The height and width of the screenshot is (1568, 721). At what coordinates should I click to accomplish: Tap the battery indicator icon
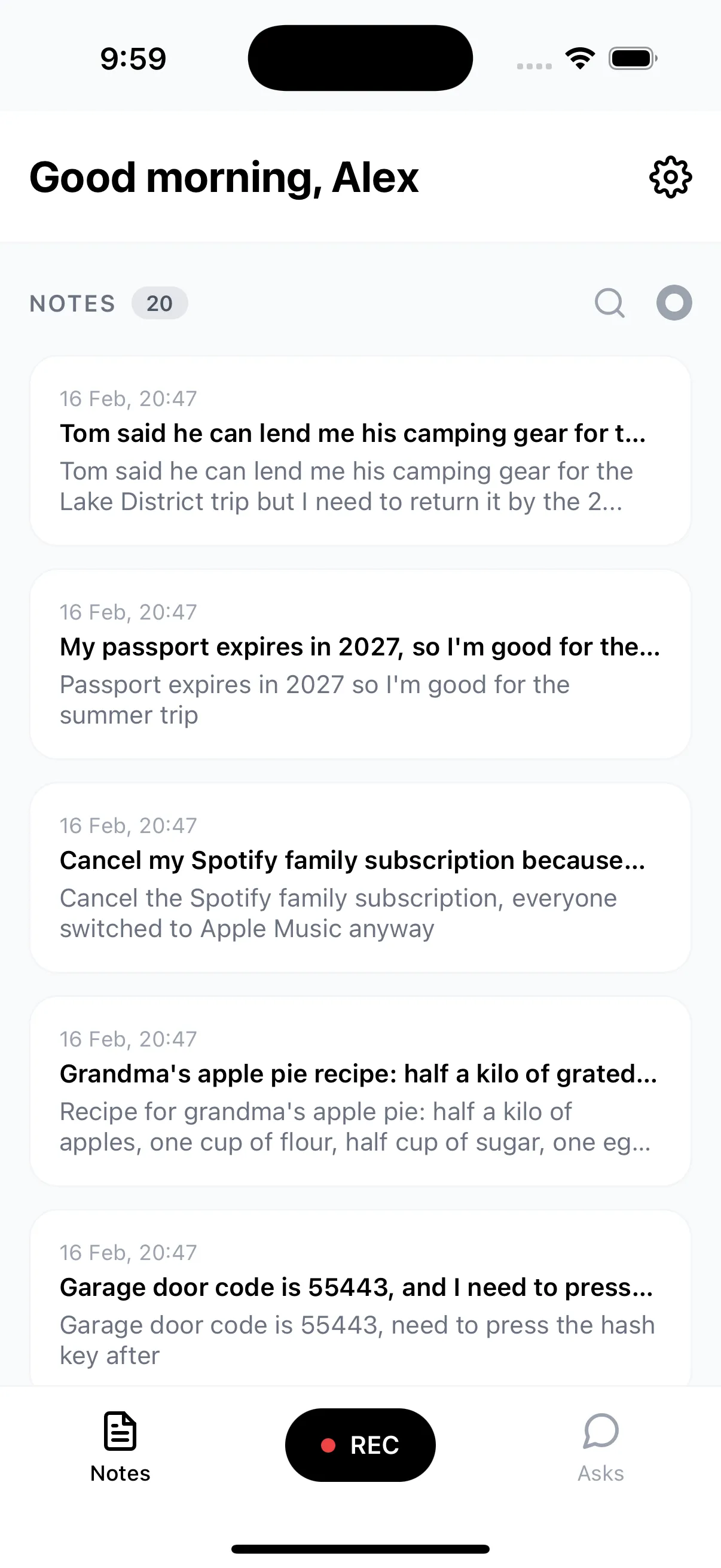click(631, 58)
